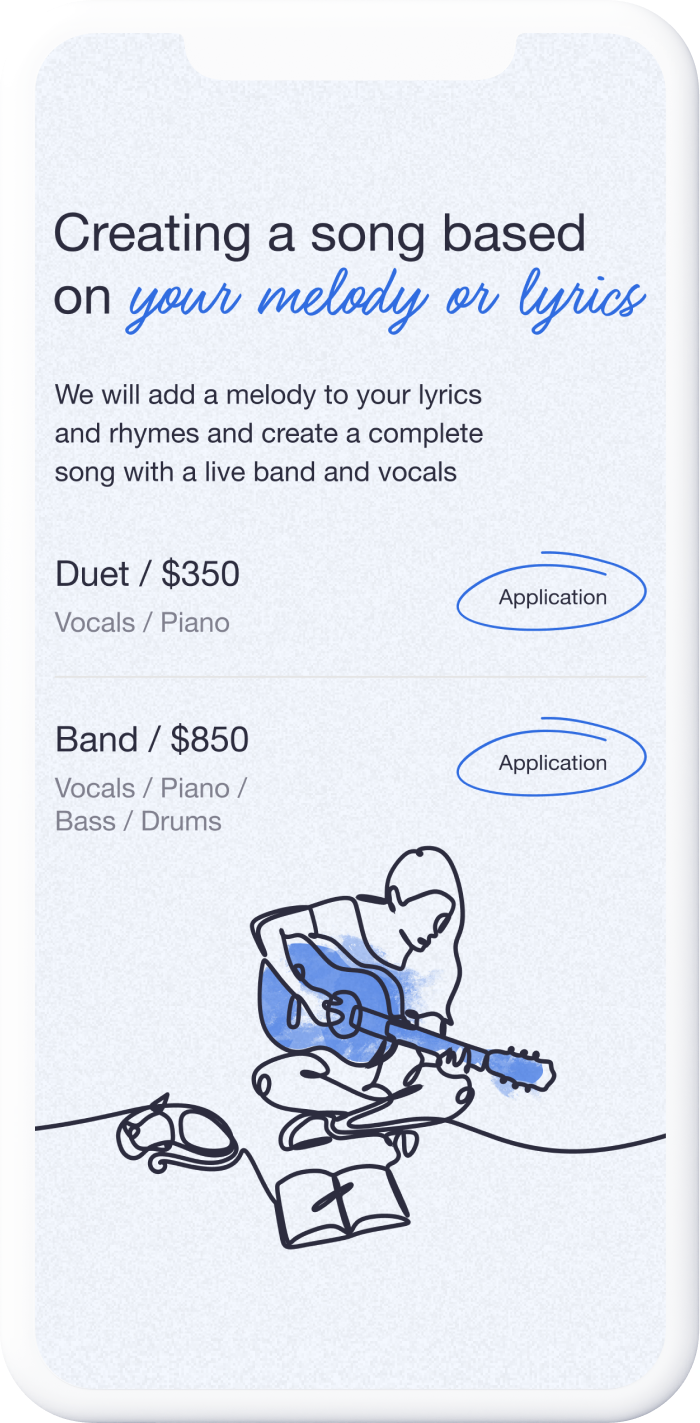Apply for the Band $850 package
The width and height of the screenshot is (700, 1423).
(552, 763)
